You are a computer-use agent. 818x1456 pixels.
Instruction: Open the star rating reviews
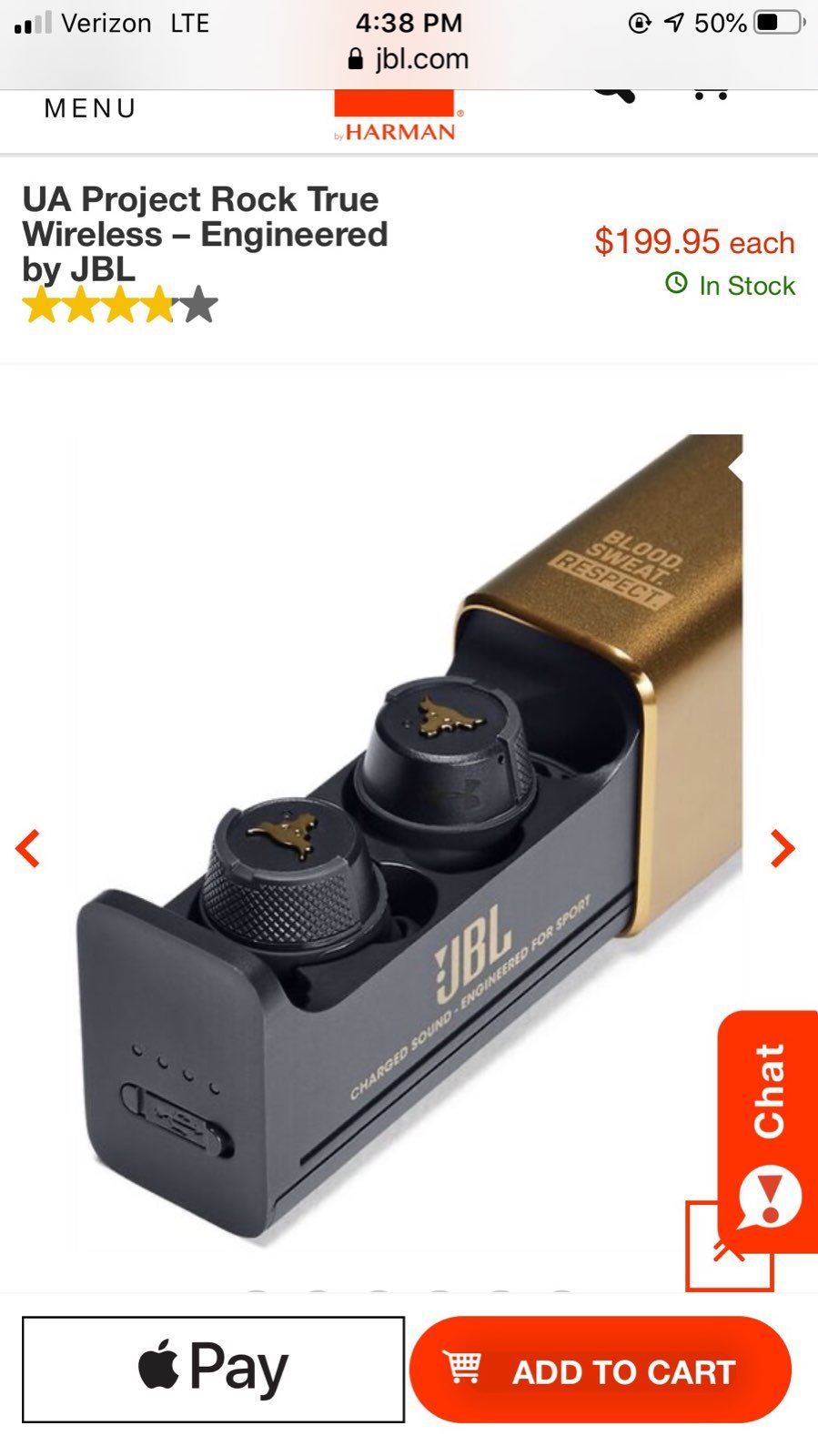click(120, 306)
